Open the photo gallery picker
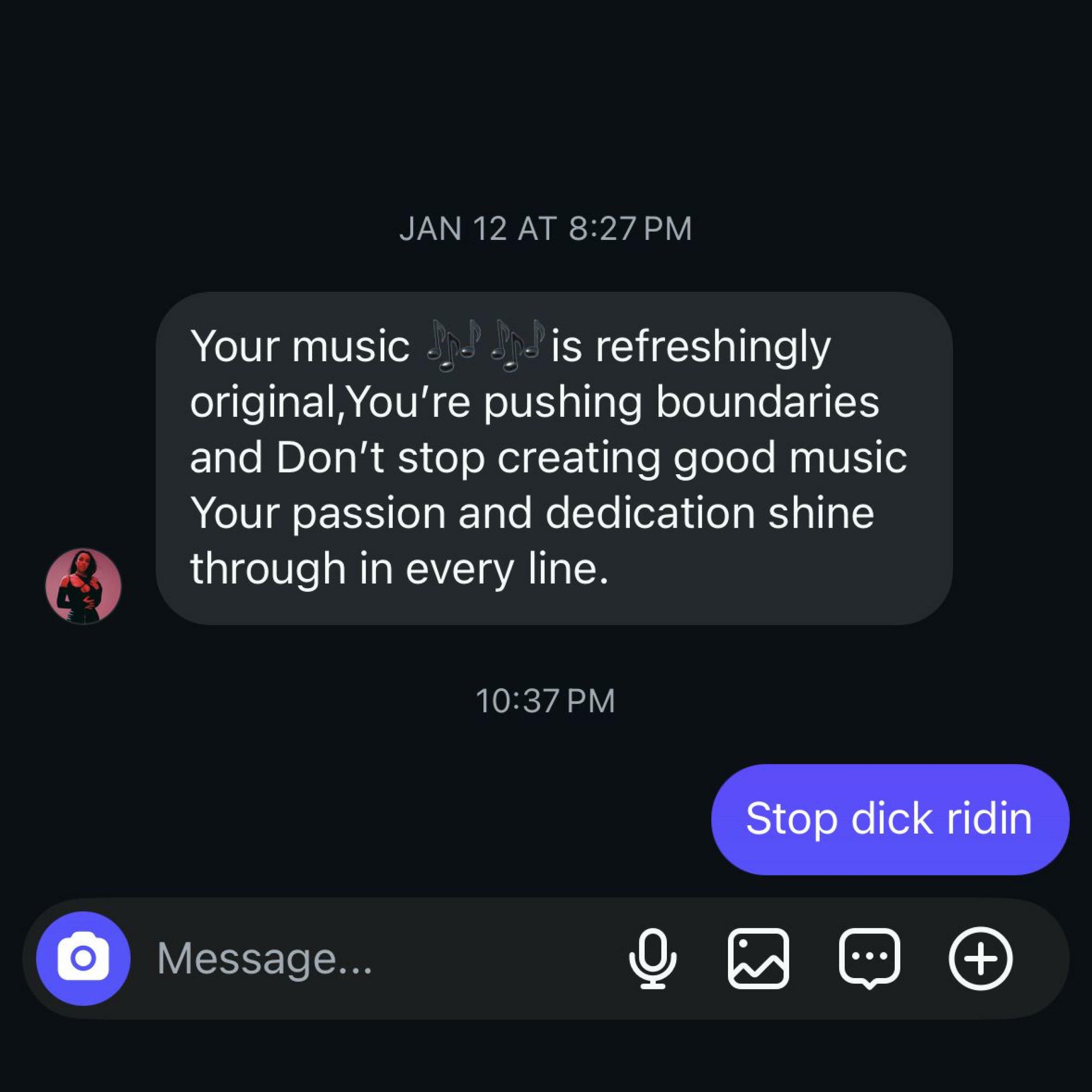This screenshot has width=1092, height=1092. click(x=758, y=959)
